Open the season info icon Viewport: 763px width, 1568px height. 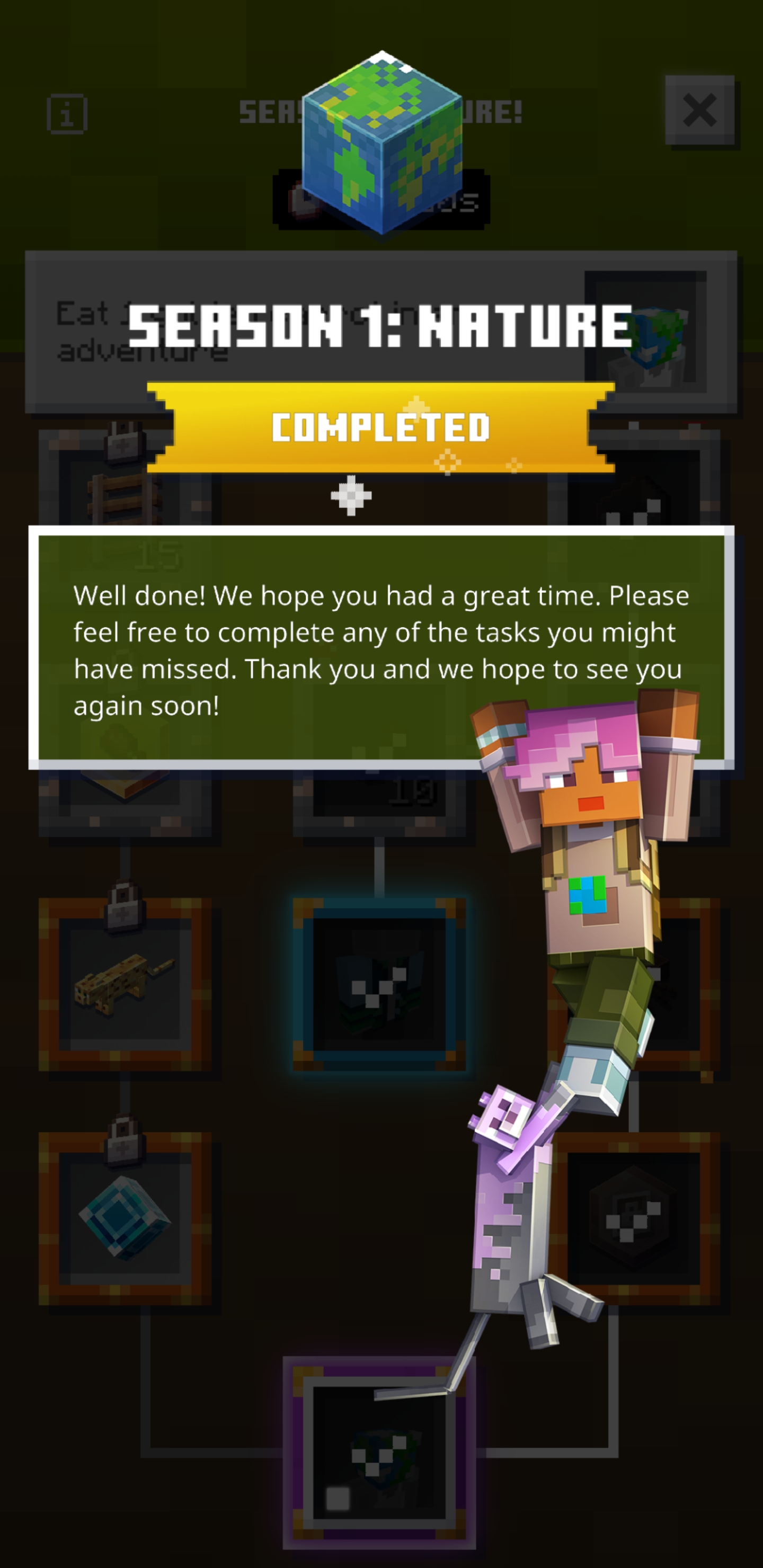tap(67, 114)
